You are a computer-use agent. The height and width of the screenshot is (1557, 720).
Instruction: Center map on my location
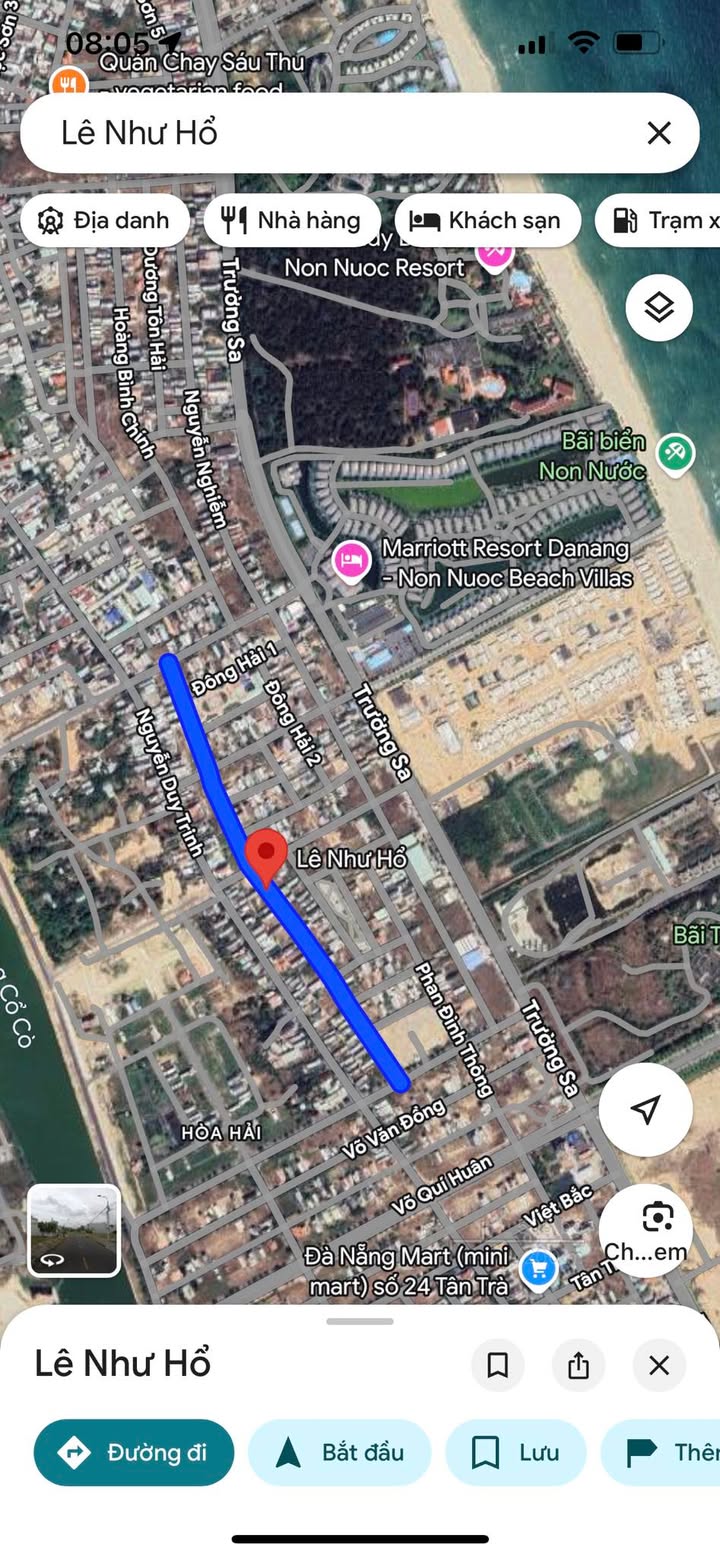pyautogui.click(x=646, y=1109)
